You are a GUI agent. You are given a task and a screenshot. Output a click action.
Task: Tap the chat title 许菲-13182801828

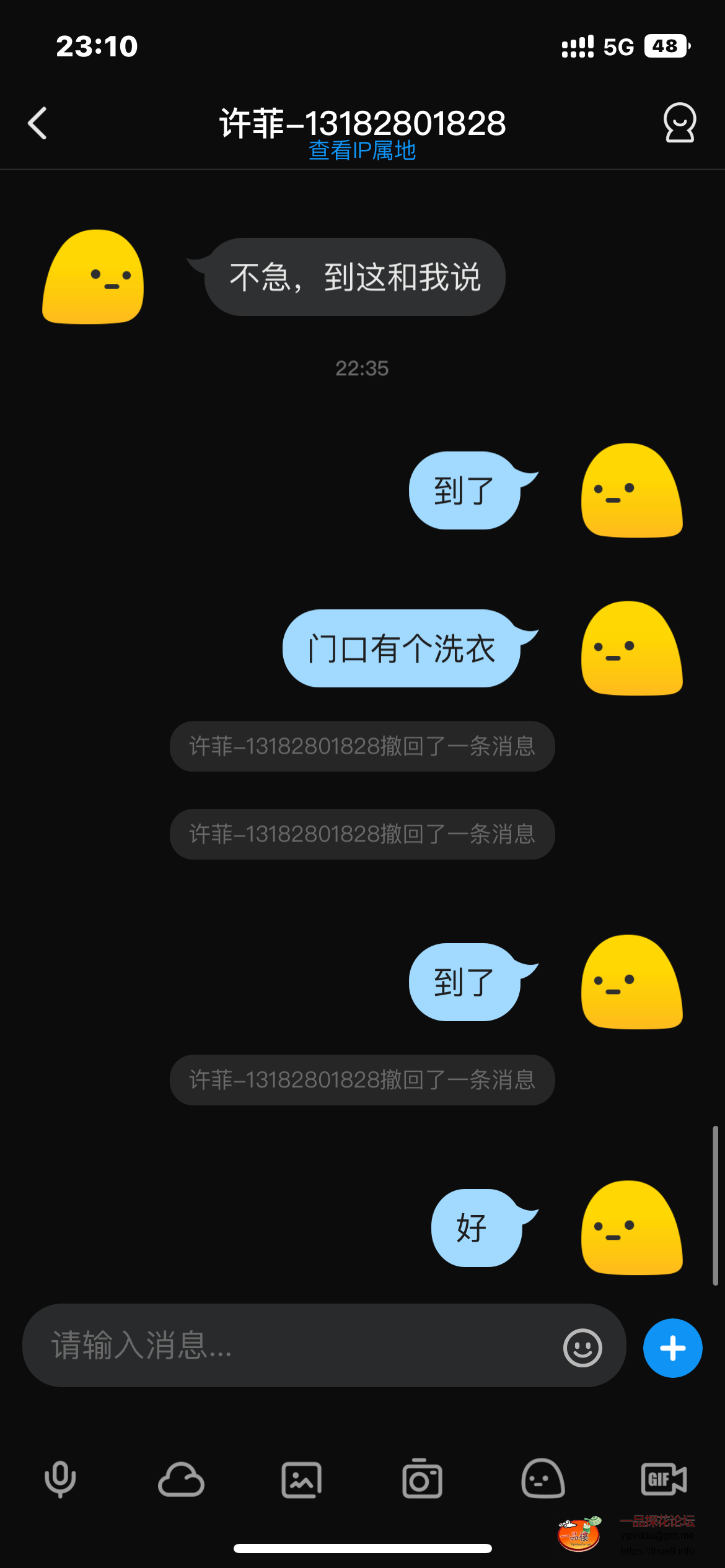coord(362,121)
